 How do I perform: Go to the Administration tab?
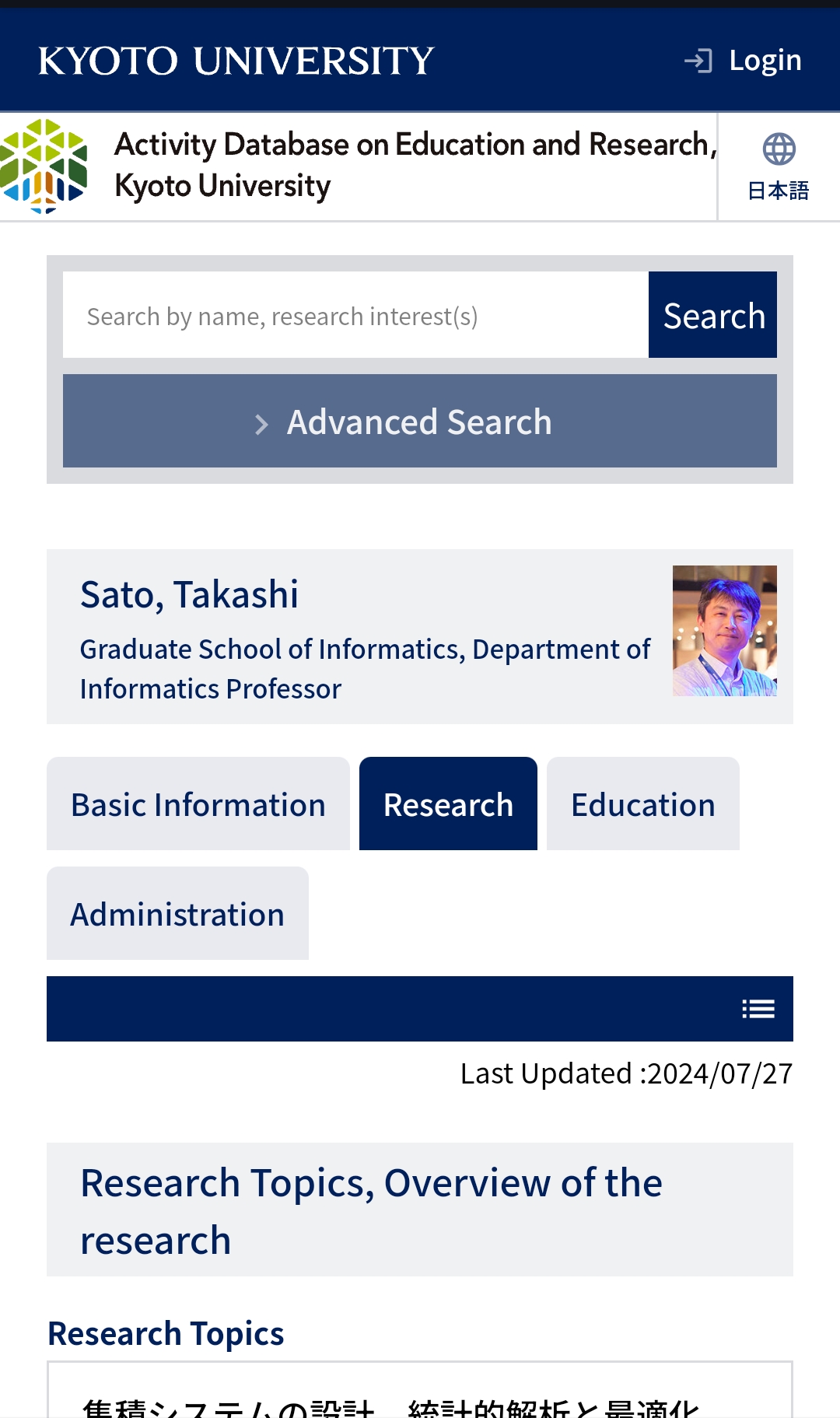click(x=177, y=914)
